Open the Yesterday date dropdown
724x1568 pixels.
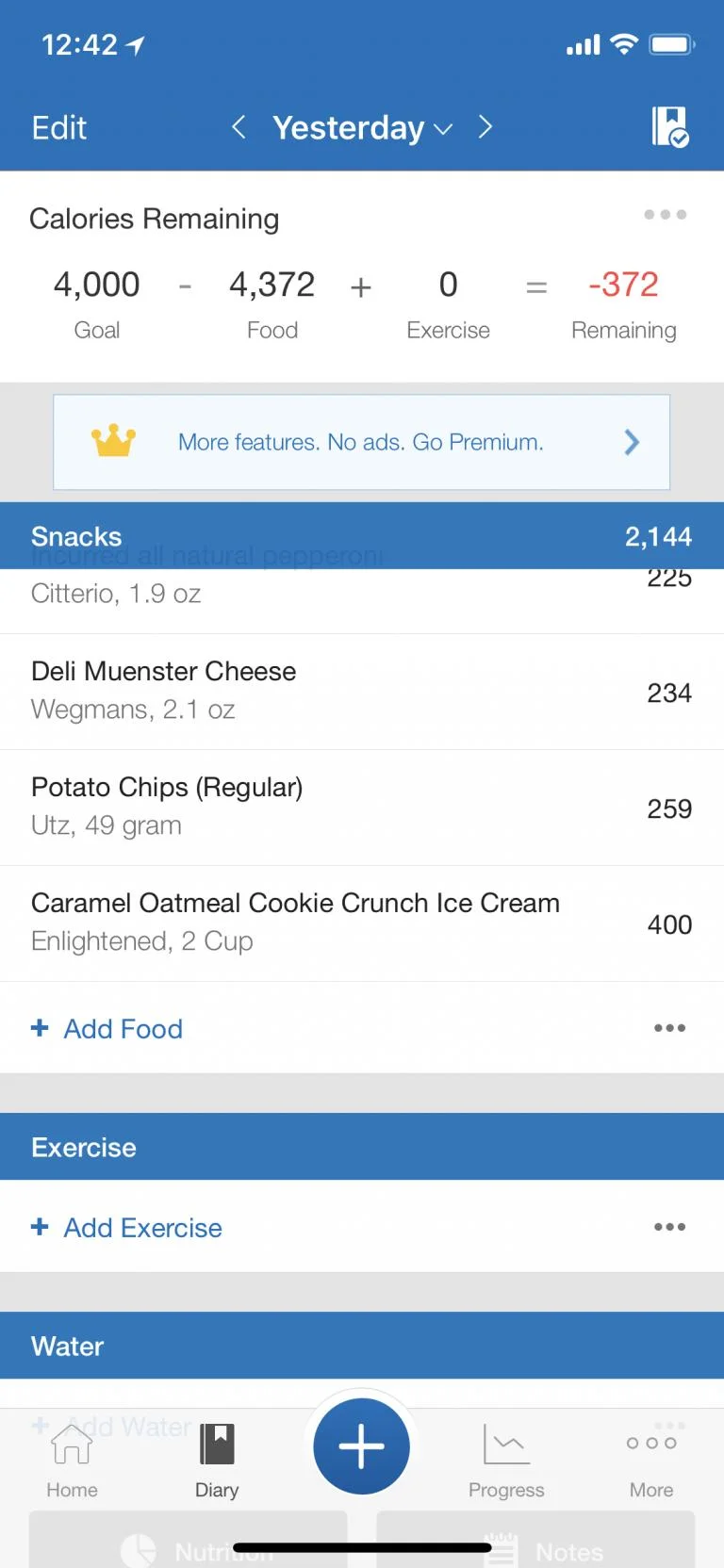362,127
